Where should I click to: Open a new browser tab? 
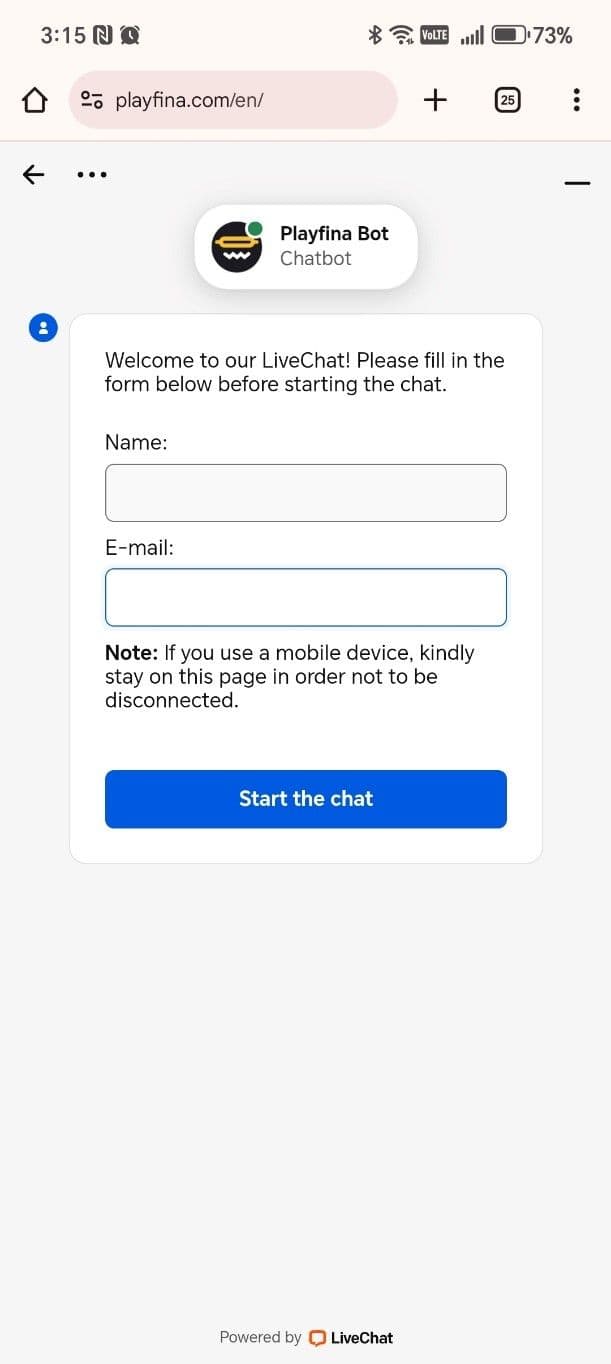click(x=435, y=100)
